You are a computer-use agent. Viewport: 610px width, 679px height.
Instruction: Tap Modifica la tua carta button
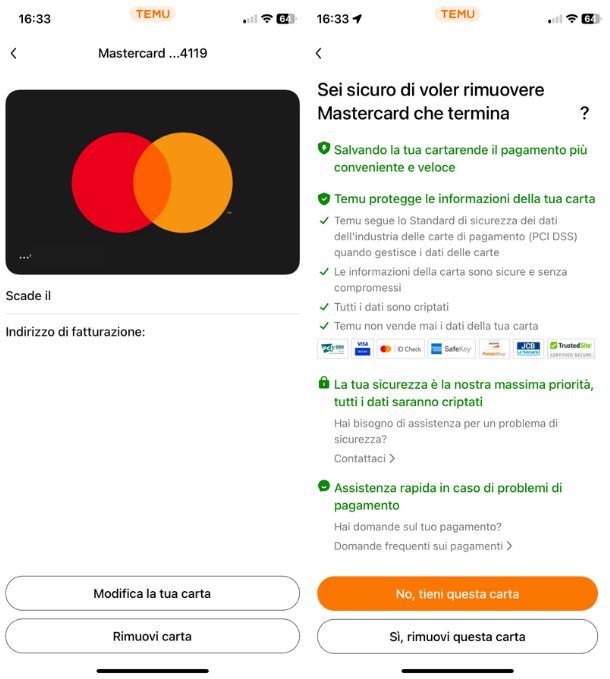(x=152, y=593)
